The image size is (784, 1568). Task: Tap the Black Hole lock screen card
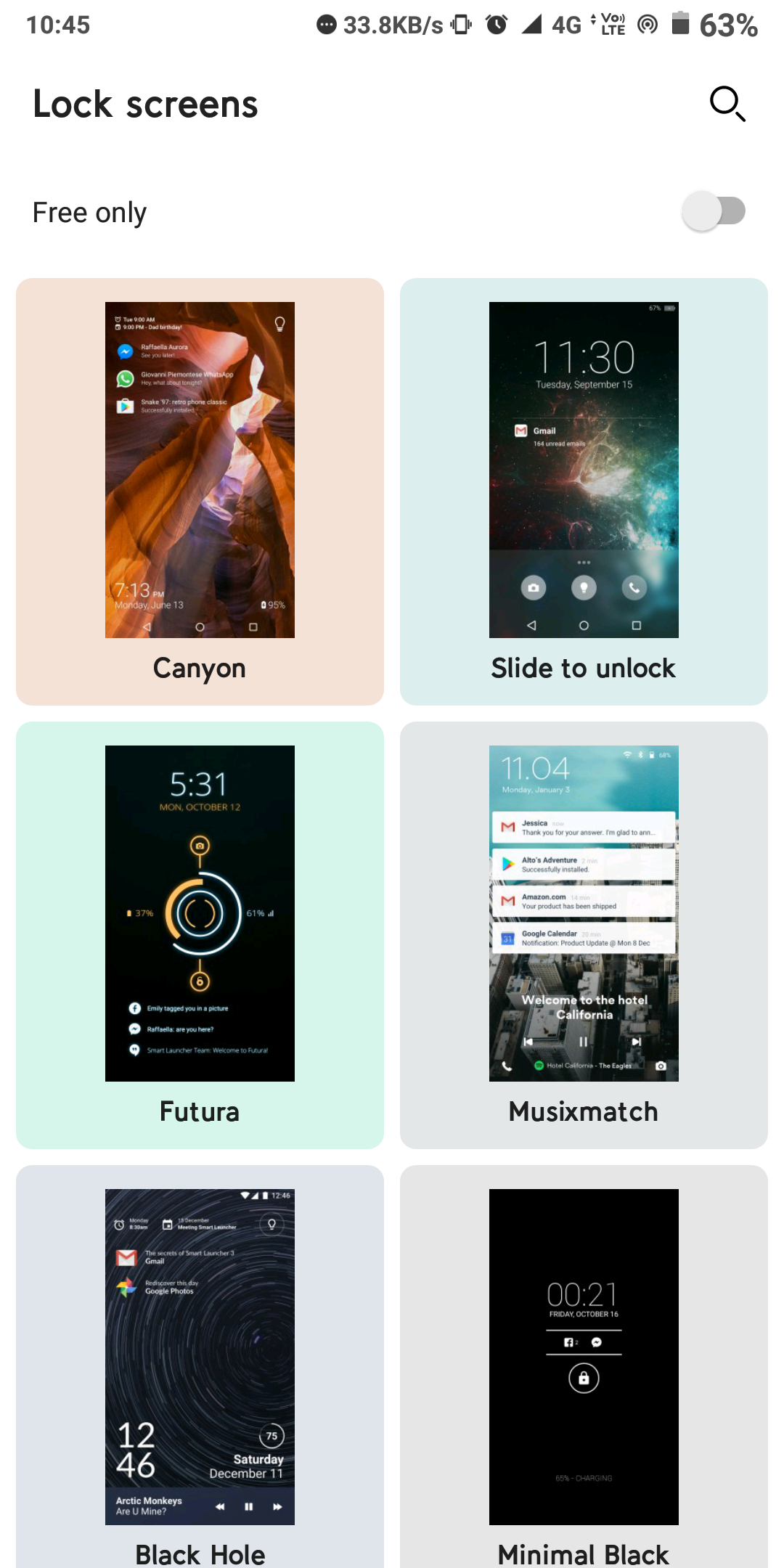(200, 1365)
